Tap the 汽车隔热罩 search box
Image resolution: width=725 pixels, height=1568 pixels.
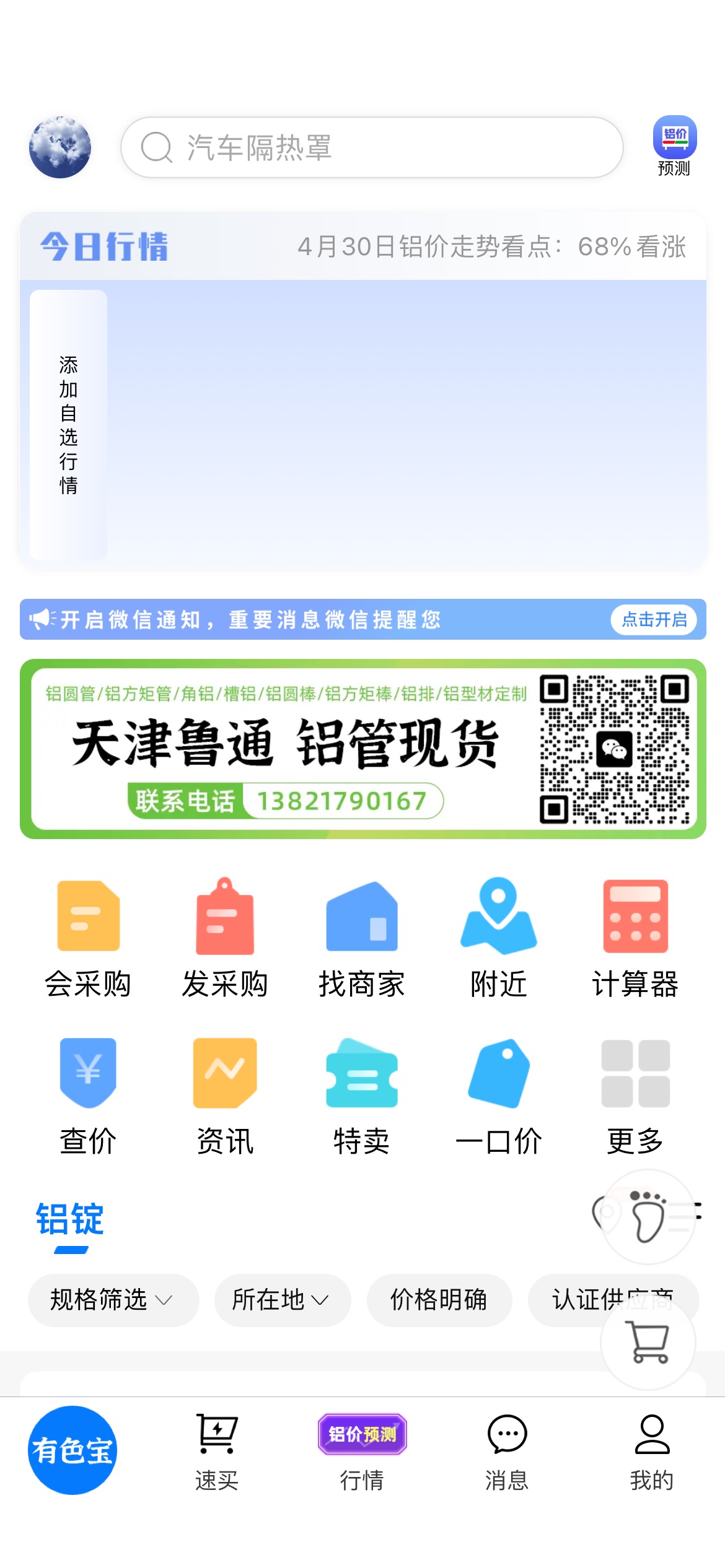tap(372, 147)
